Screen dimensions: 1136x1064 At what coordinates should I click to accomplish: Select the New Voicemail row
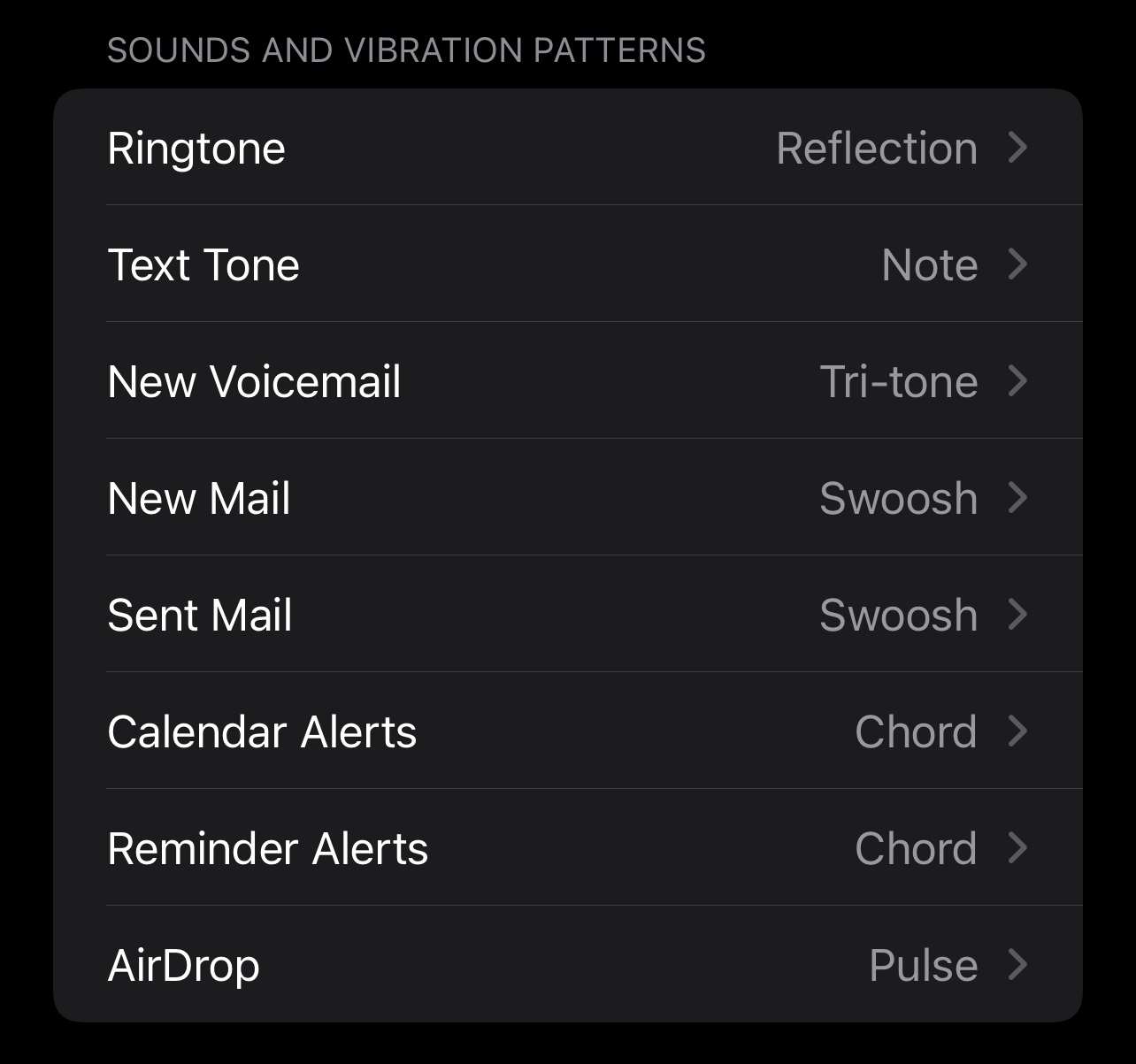pos(566,381)
